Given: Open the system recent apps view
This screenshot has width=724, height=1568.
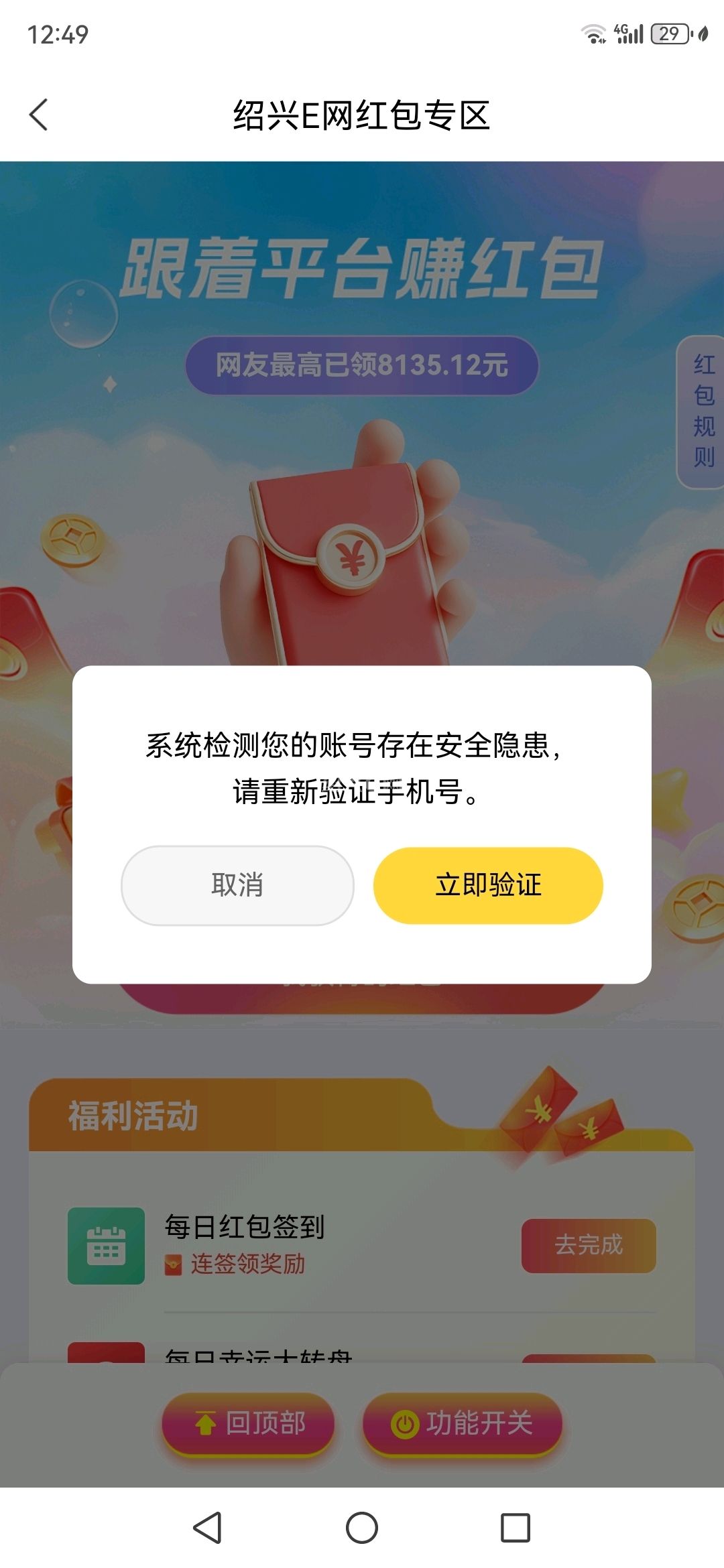Looking at the screenshot, I should tap(515, 1528).
